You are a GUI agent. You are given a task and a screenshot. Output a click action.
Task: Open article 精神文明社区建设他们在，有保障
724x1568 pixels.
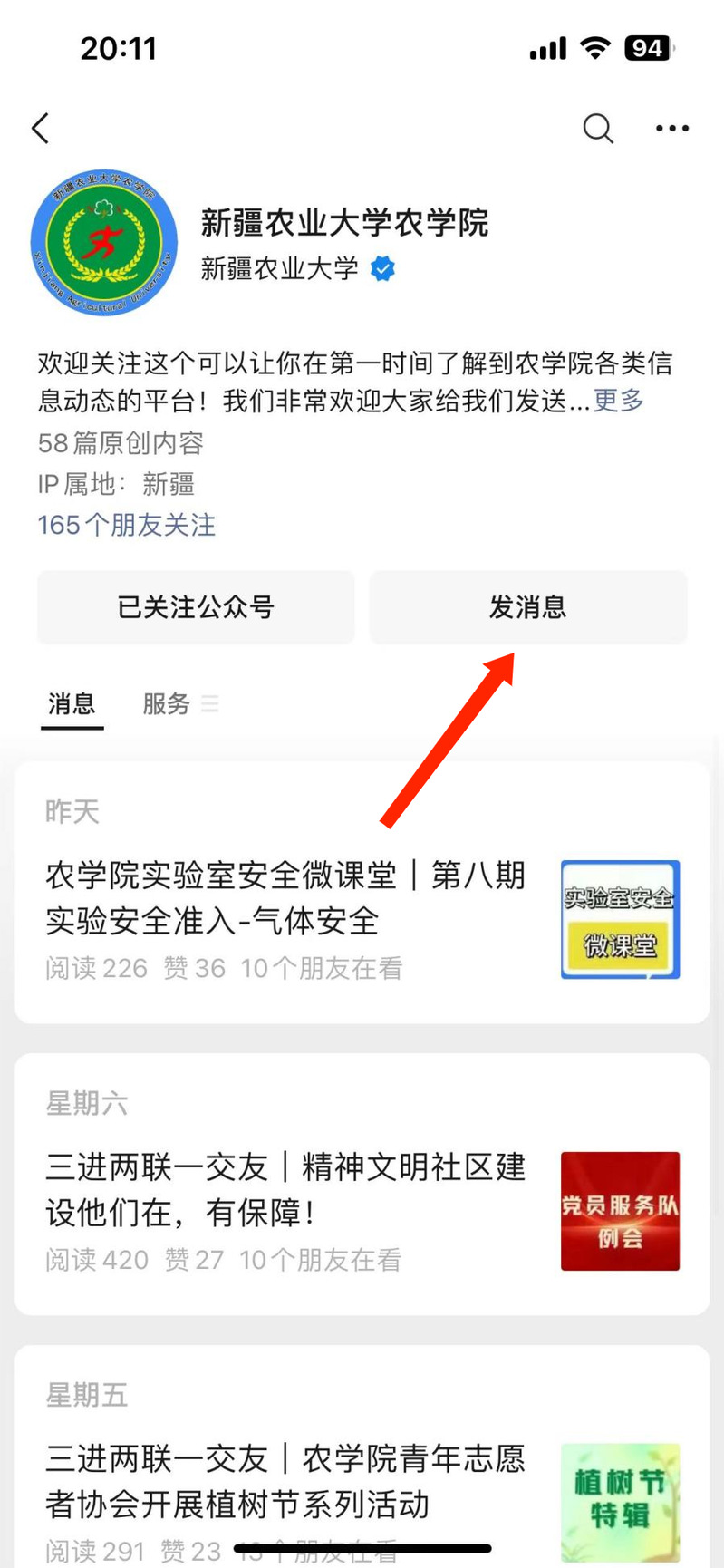(285, 1189)
